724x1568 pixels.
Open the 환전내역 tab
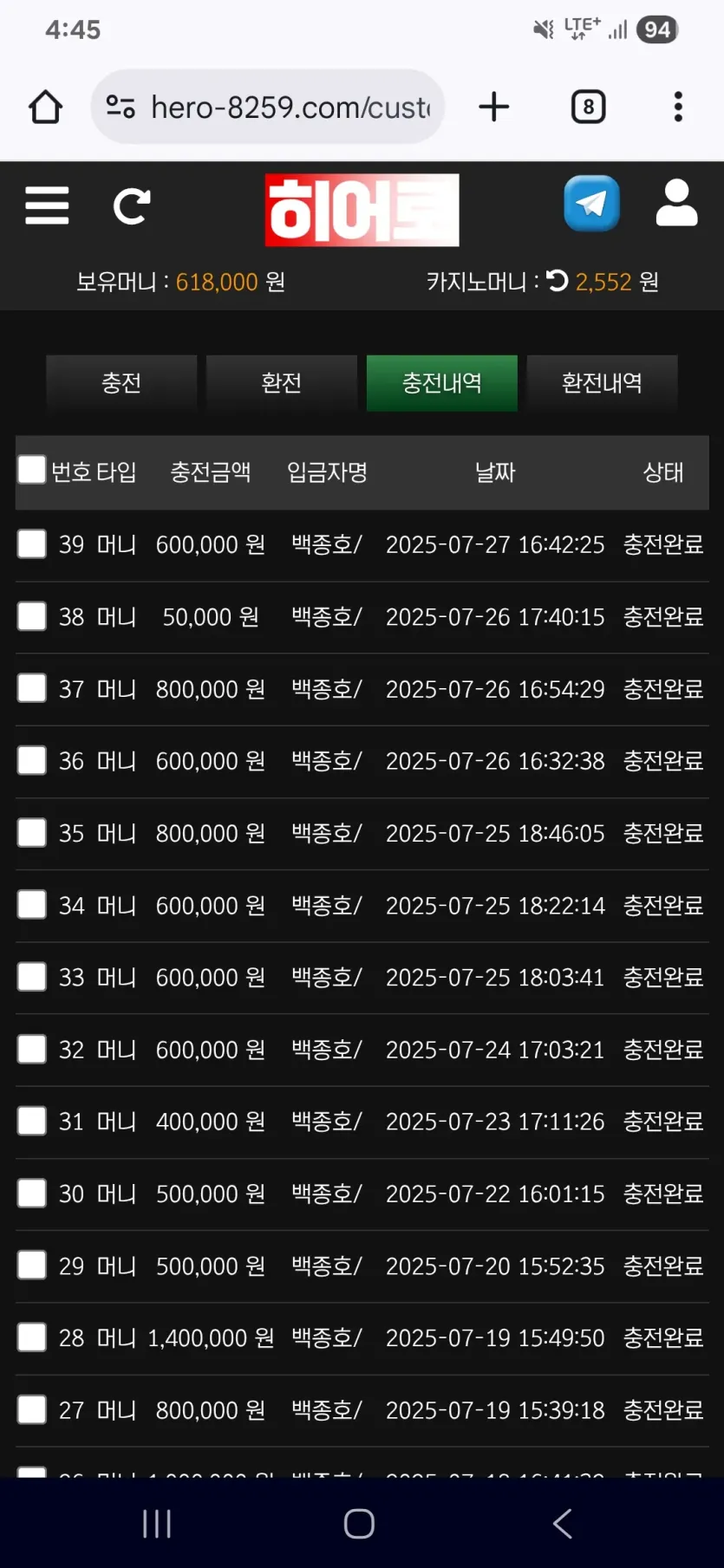(602, 383)
